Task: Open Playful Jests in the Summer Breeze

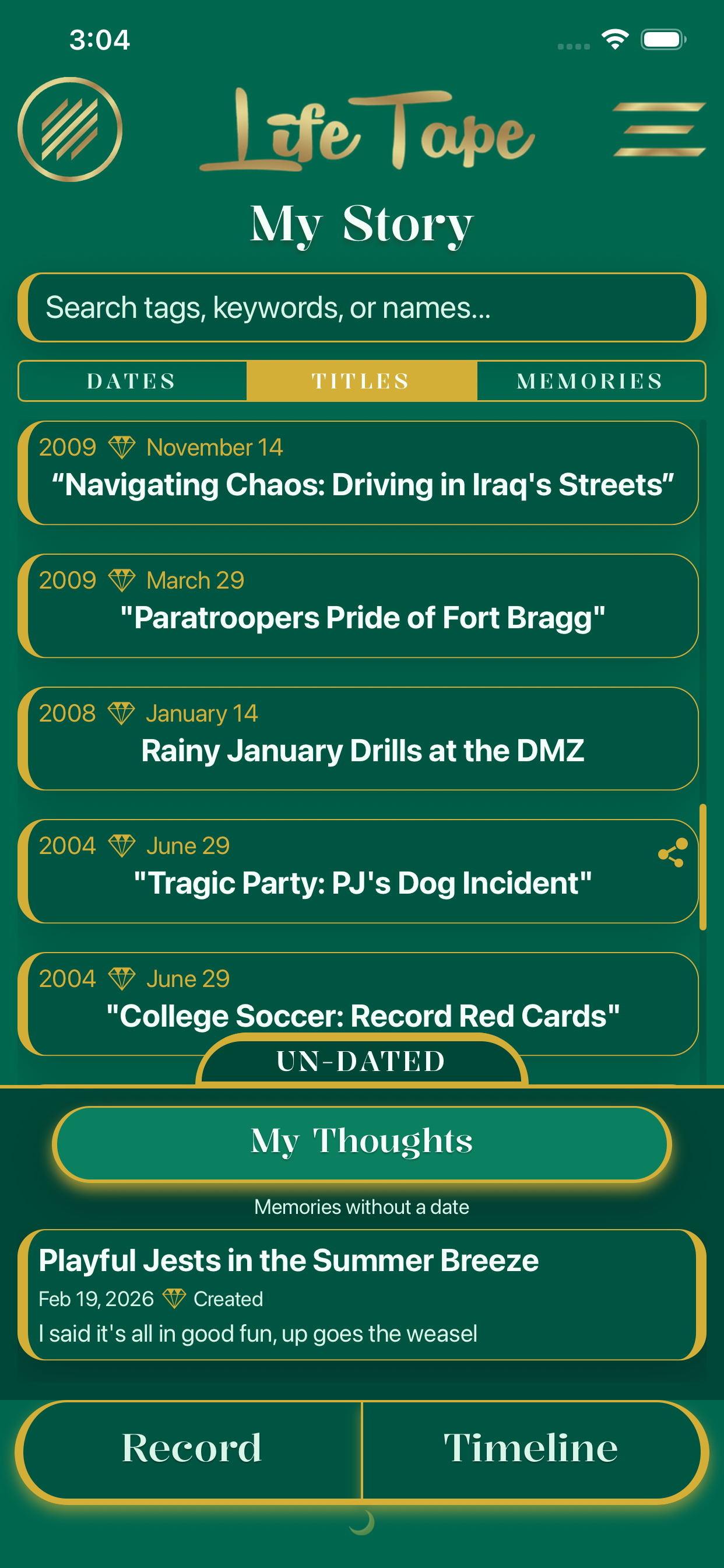Action: [361, 1294]
